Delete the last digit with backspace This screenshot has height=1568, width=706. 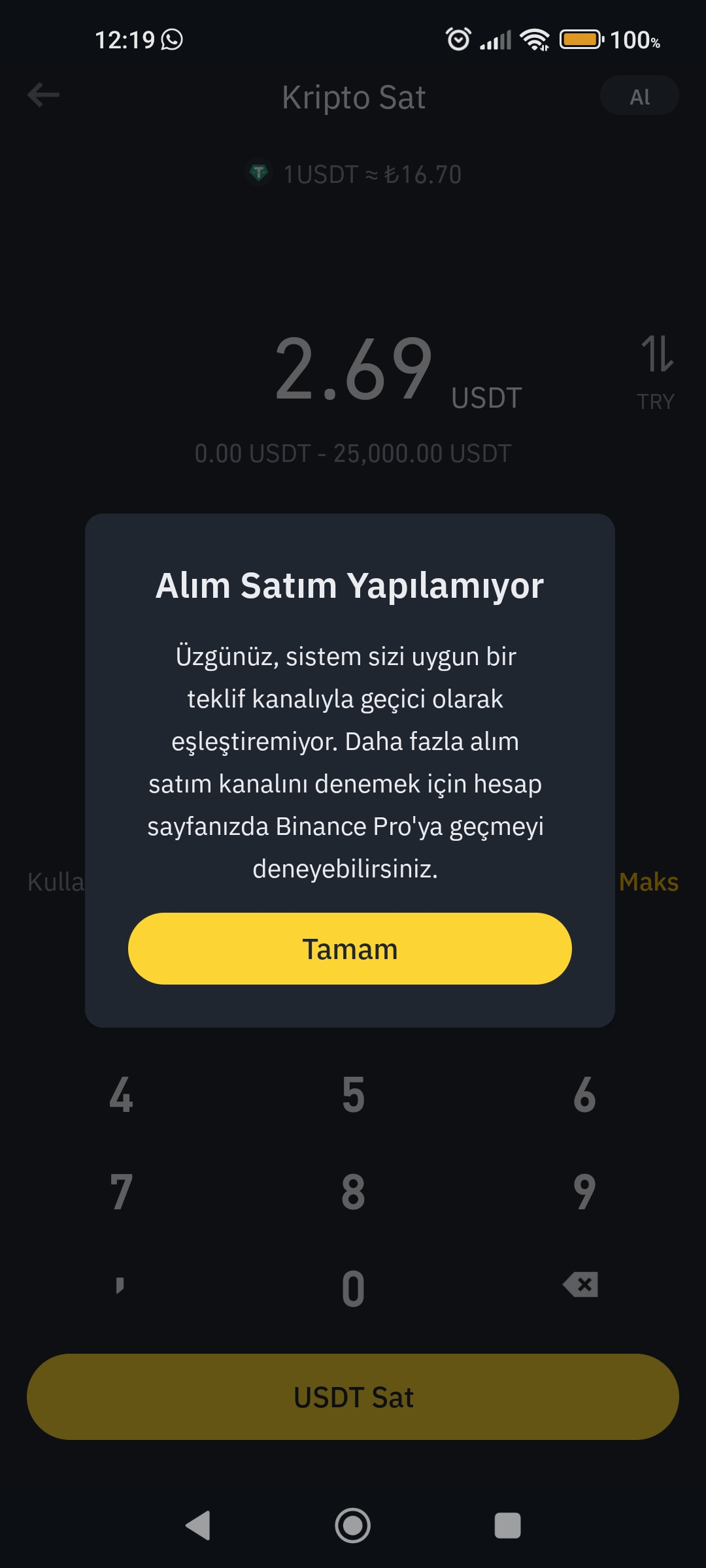(x=580, y=1284)
